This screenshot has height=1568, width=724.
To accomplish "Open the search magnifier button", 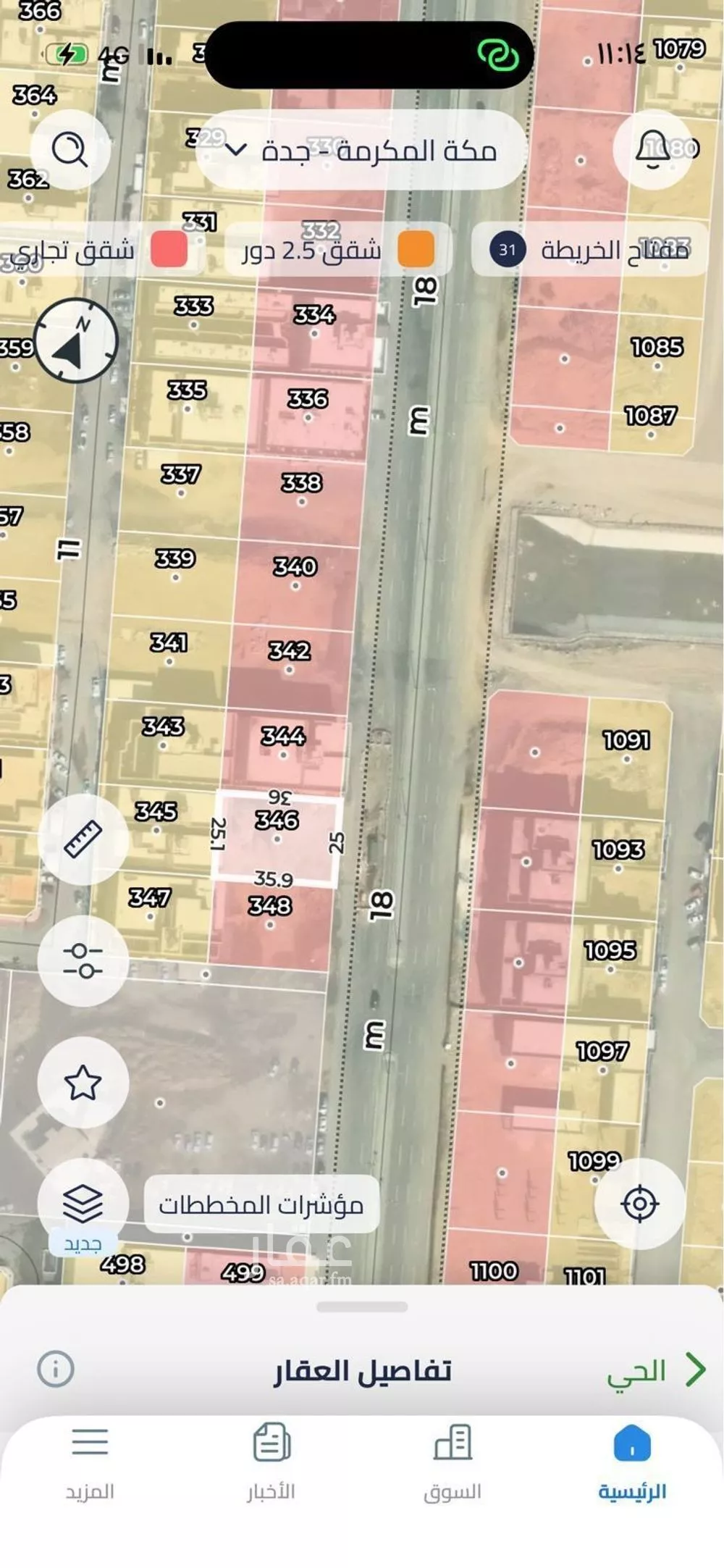I will pos(70,150).
